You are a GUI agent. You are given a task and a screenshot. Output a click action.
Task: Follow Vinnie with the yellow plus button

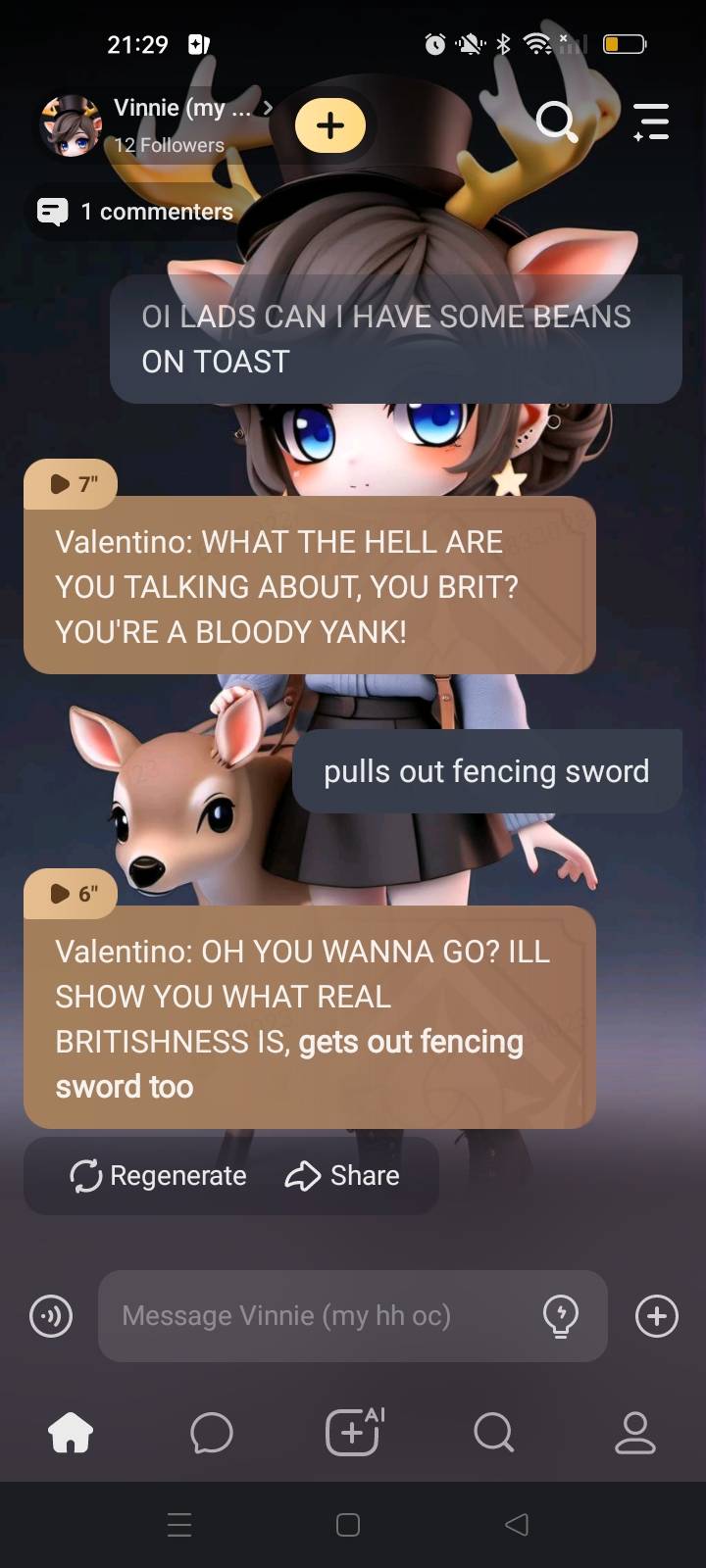tap(330, 125)
